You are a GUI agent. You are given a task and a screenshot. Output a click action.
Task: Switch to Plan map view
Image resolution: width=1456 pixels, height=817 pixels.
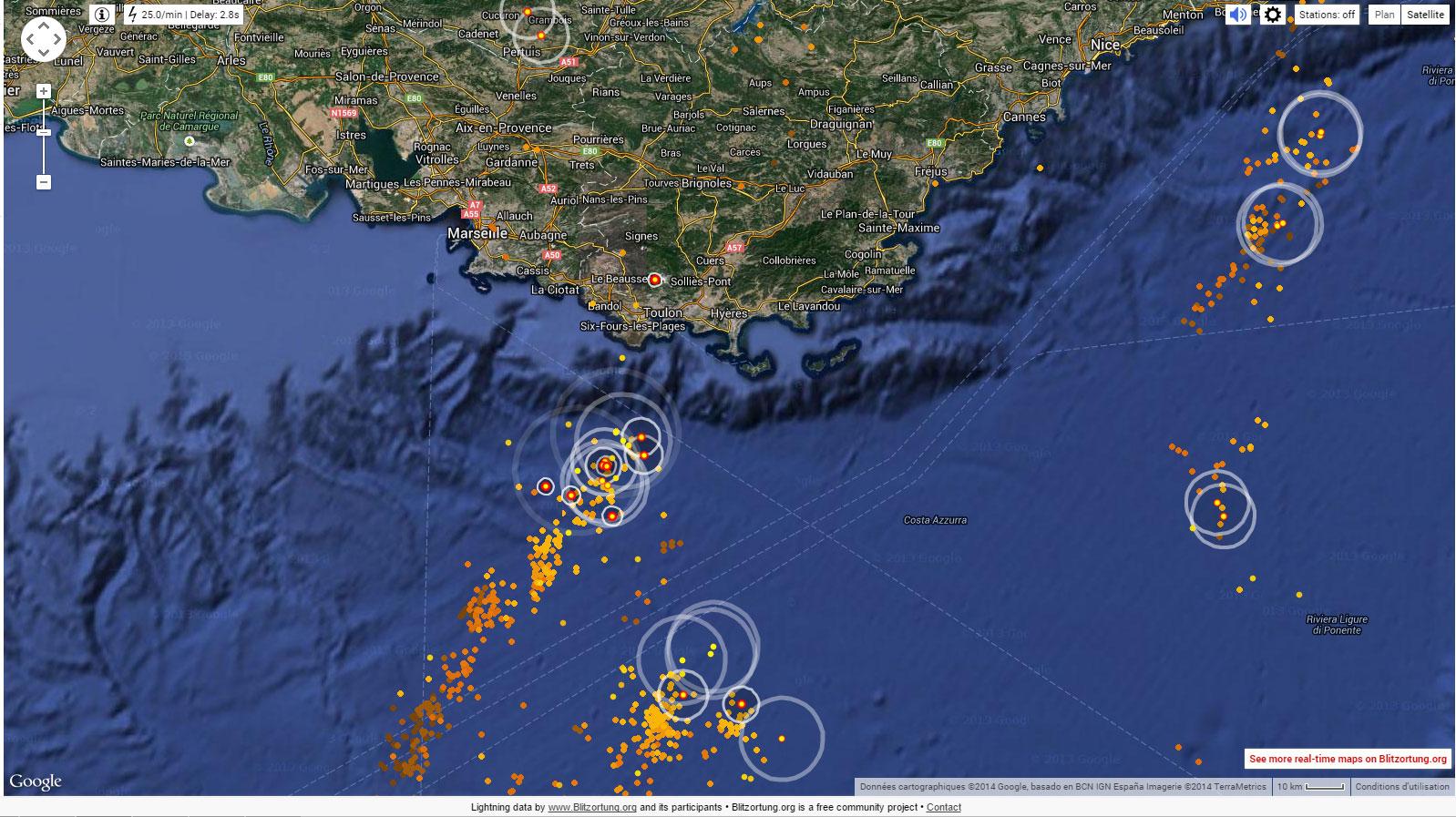tap(1384, 15)
